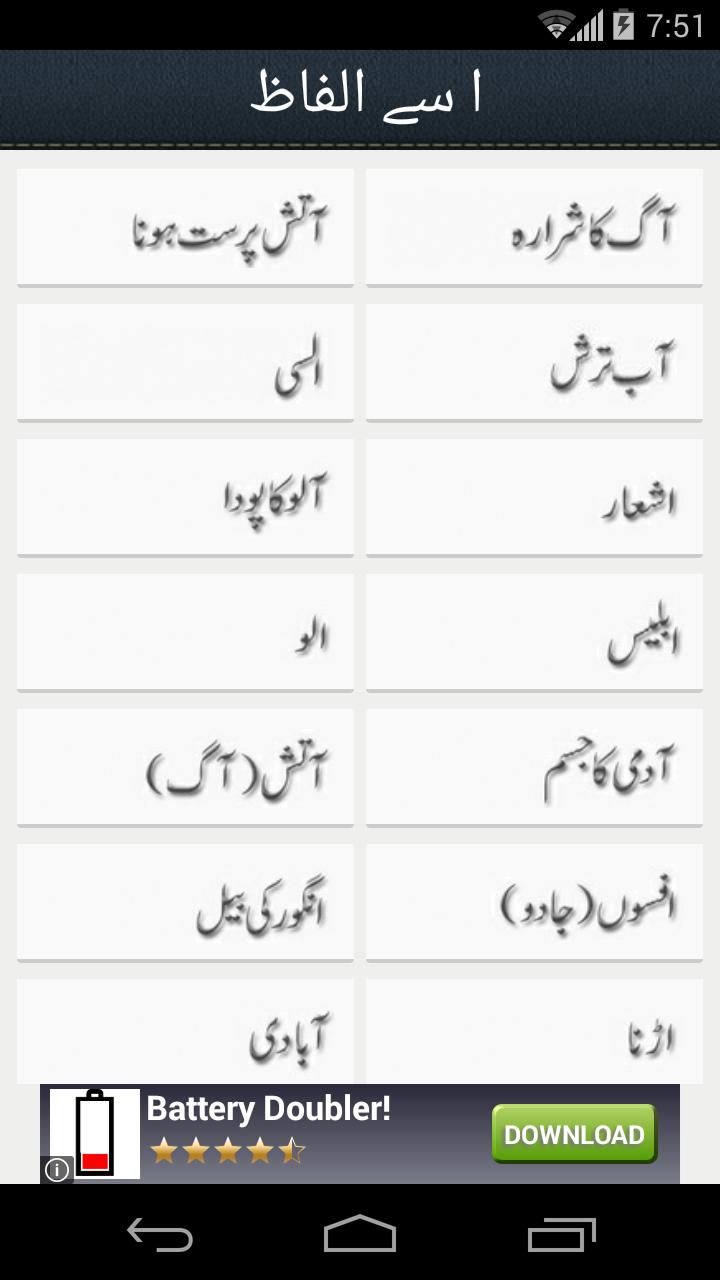Select the اڑنا dictionary entry
The width and height of the screenshot is (720, 1280).
(533, 1032)
